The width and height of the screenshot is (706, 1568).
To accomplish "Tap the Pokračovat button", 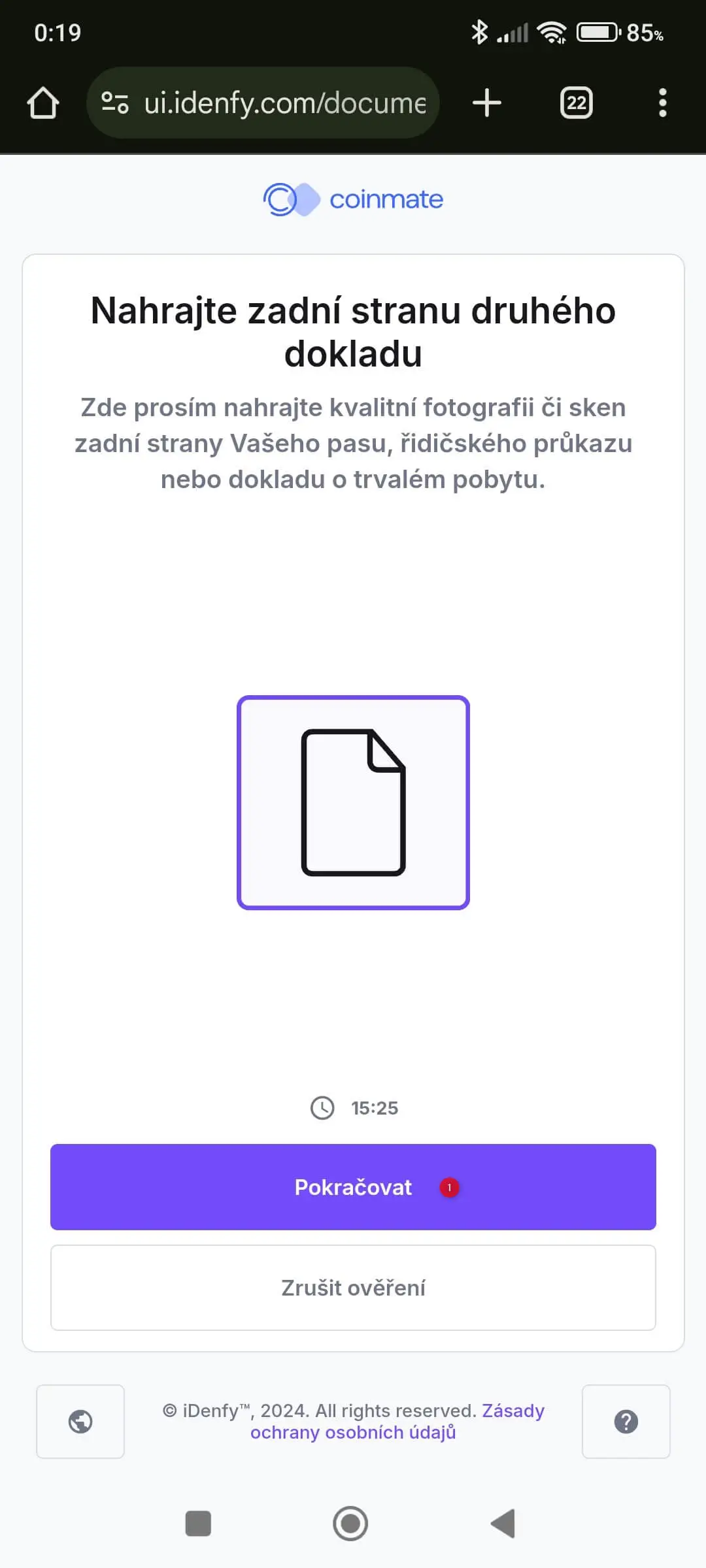I will [x=353, y=1186].
